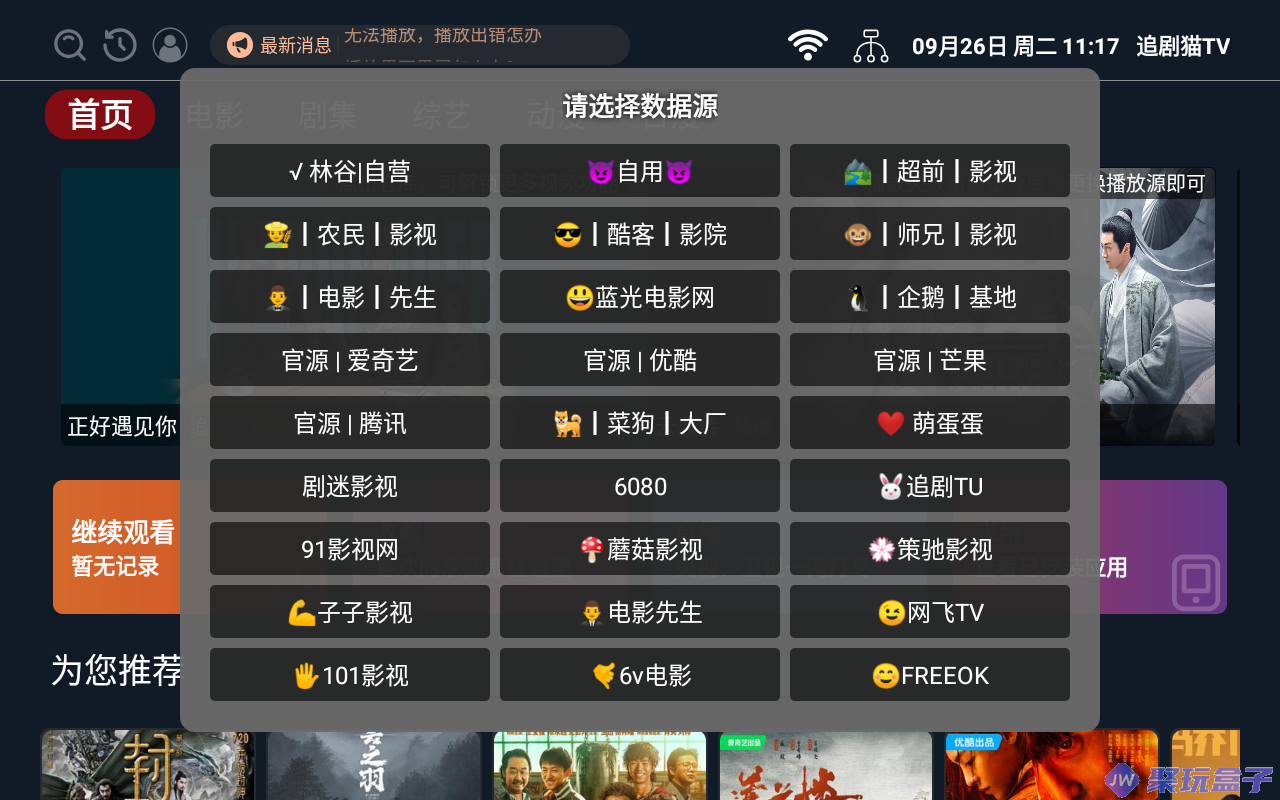Open the search icon
This screenshot has height=800, width=1280.
pyautogui.click(x=70, y=45)
